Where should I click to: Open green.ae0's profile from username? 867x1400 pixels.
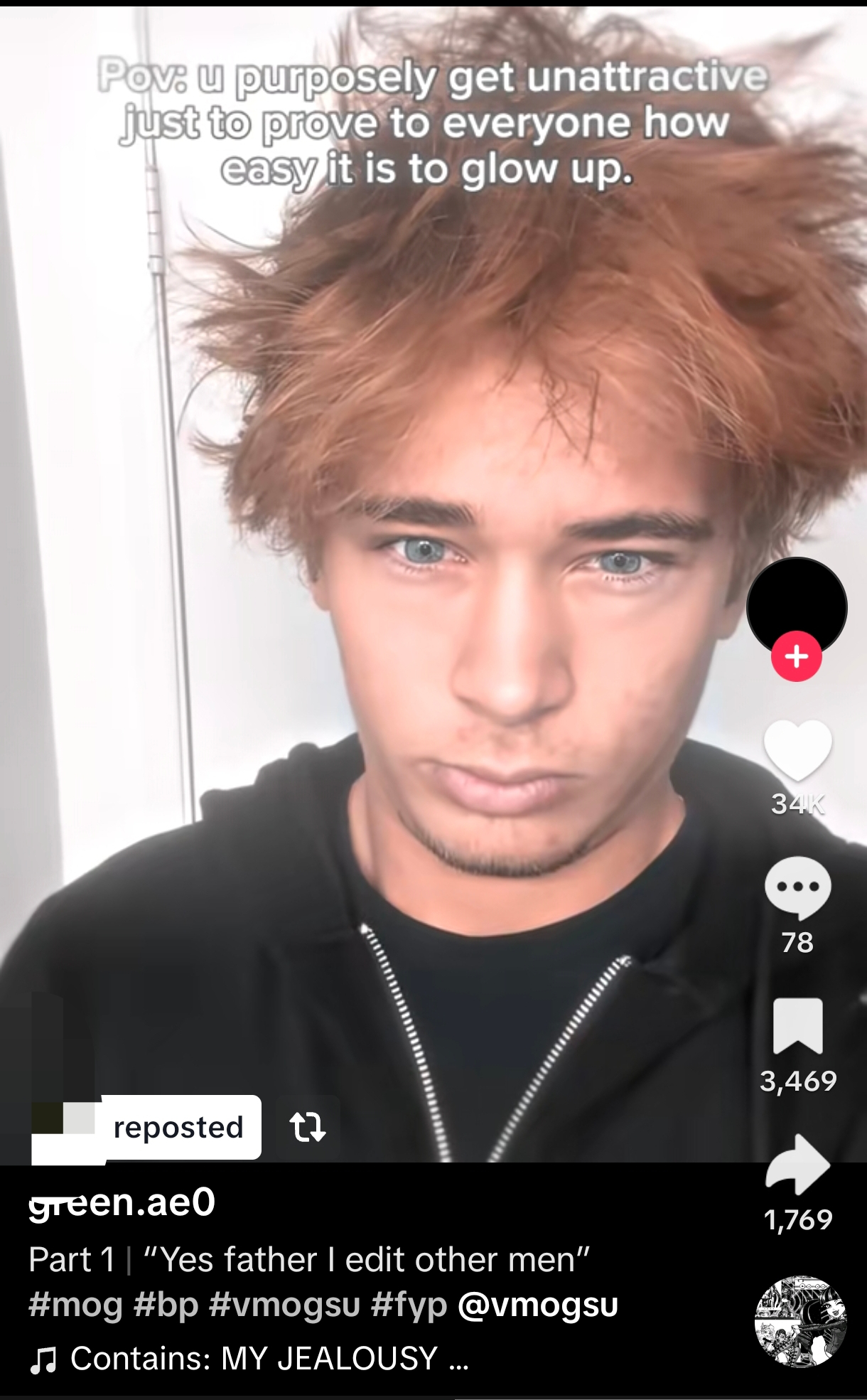coord(122,1202)
